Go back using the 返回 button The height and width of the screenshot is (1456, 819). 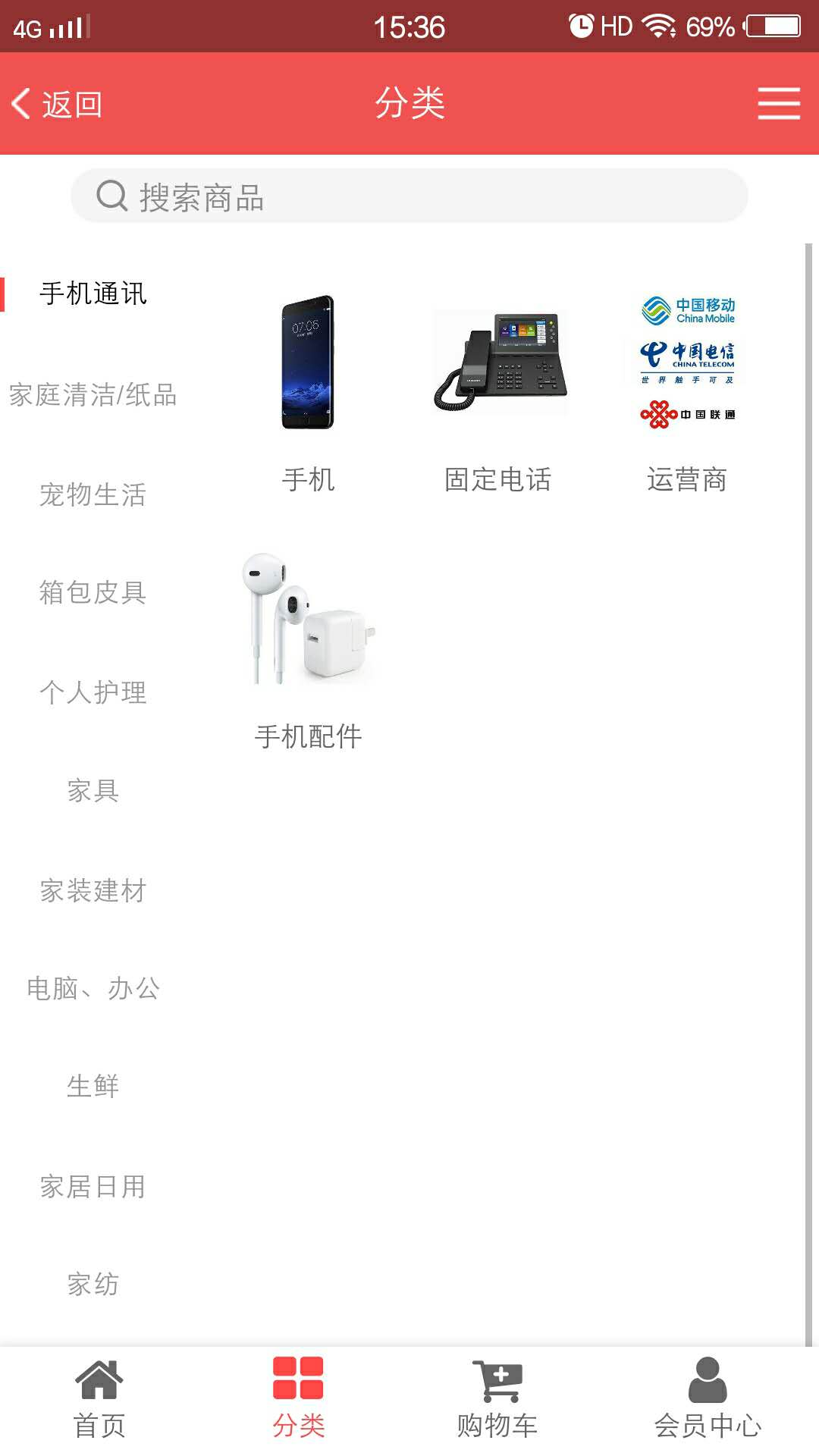click(x=58, y=104)
